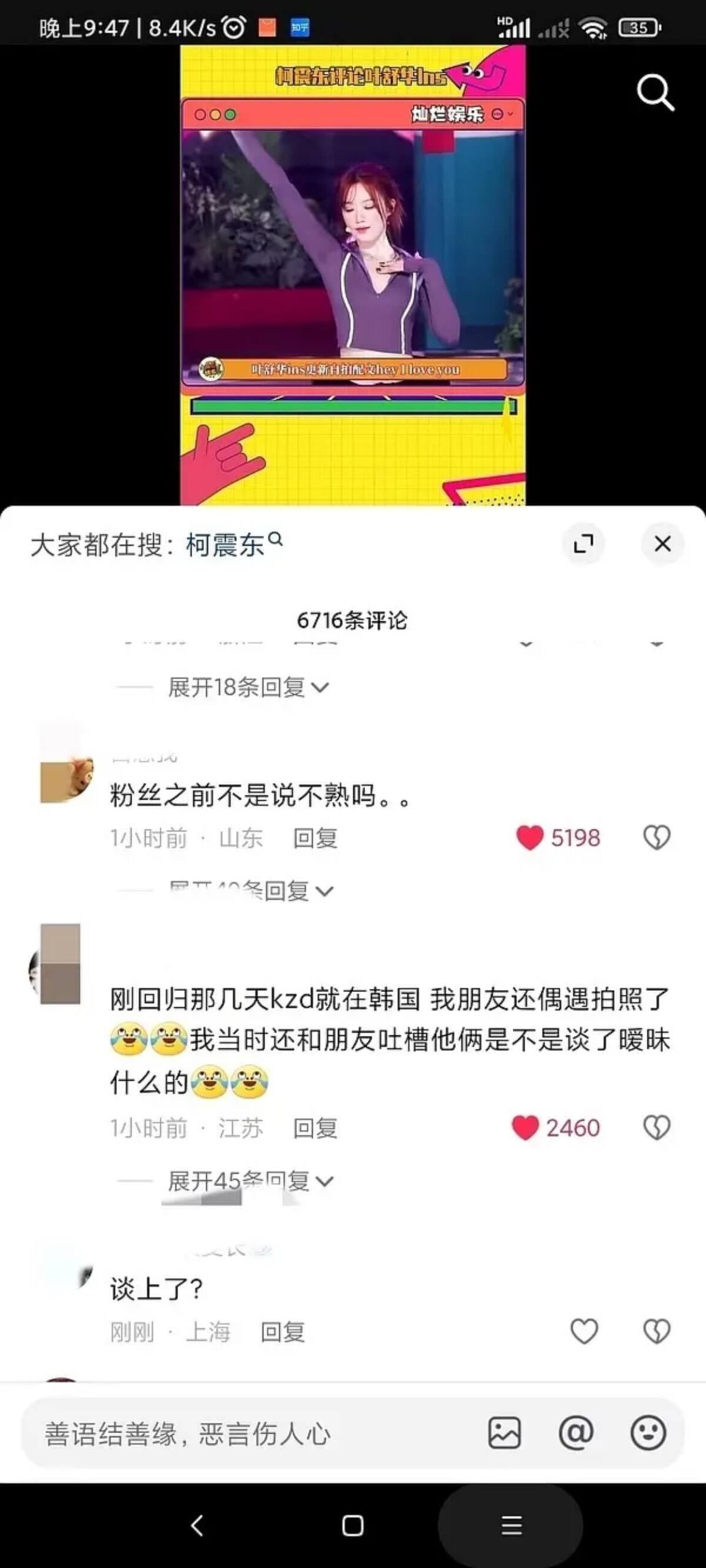Search the trending term 柯震东
706x1568 pixels.
coord(226,545)
